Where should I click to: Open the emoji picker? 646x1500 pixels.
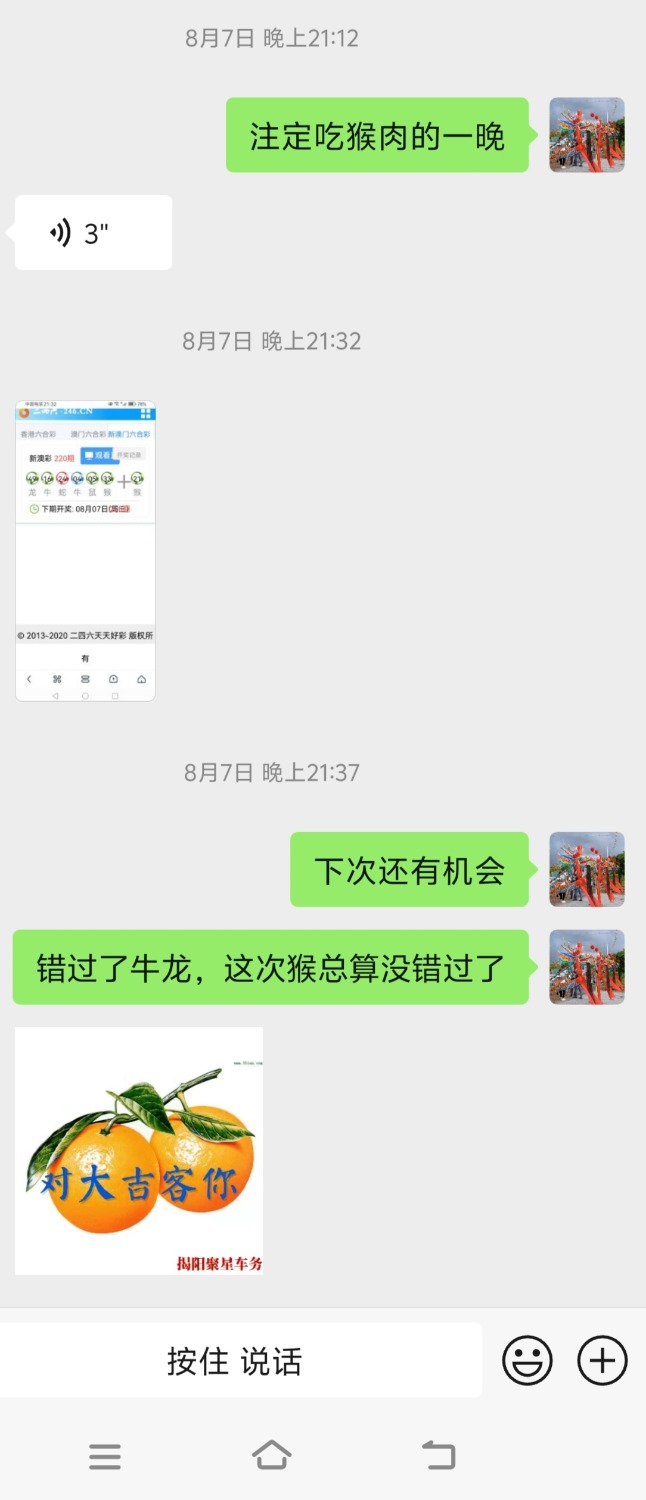[x=527, y=1361]
